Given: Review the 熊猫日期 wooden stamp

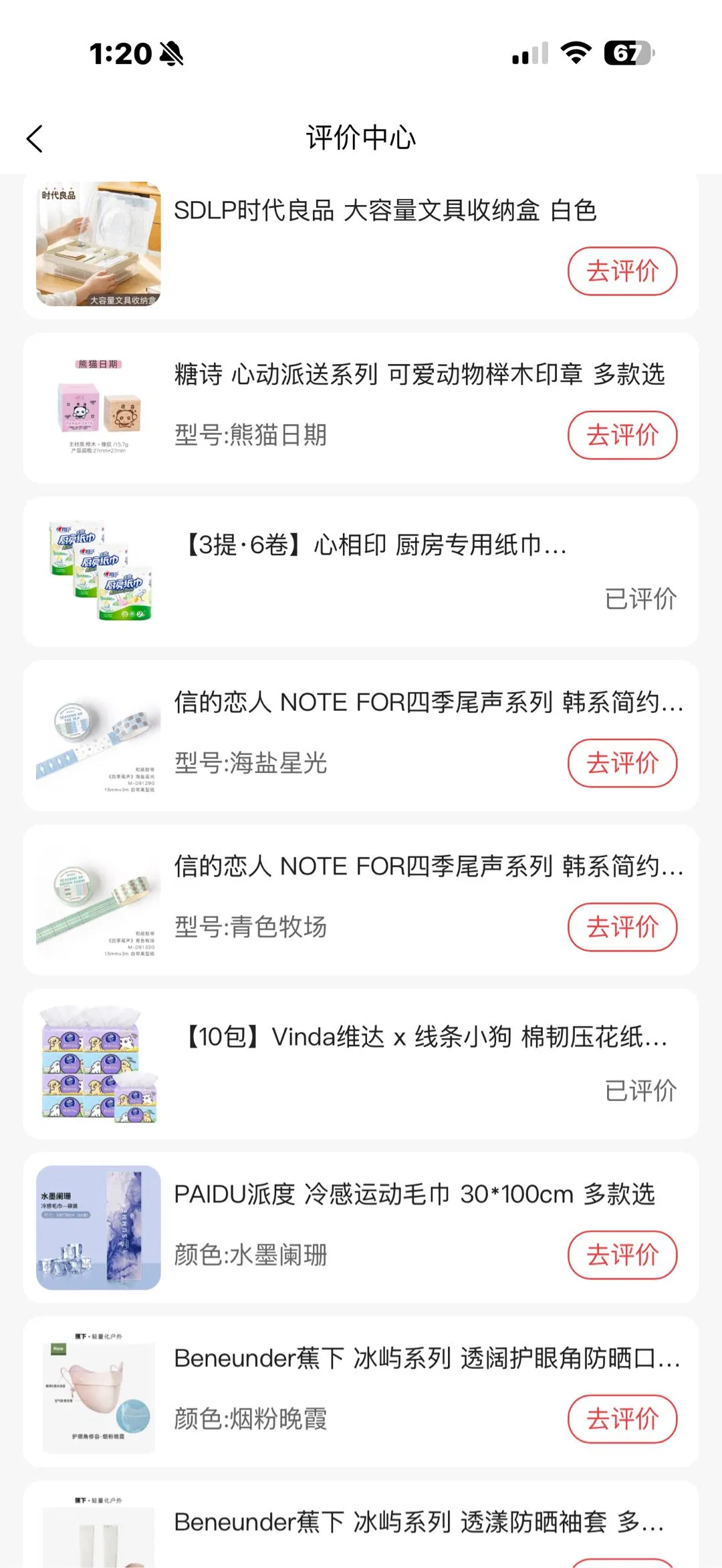Looking at the screenshot, I should click(x=622, y=436).
